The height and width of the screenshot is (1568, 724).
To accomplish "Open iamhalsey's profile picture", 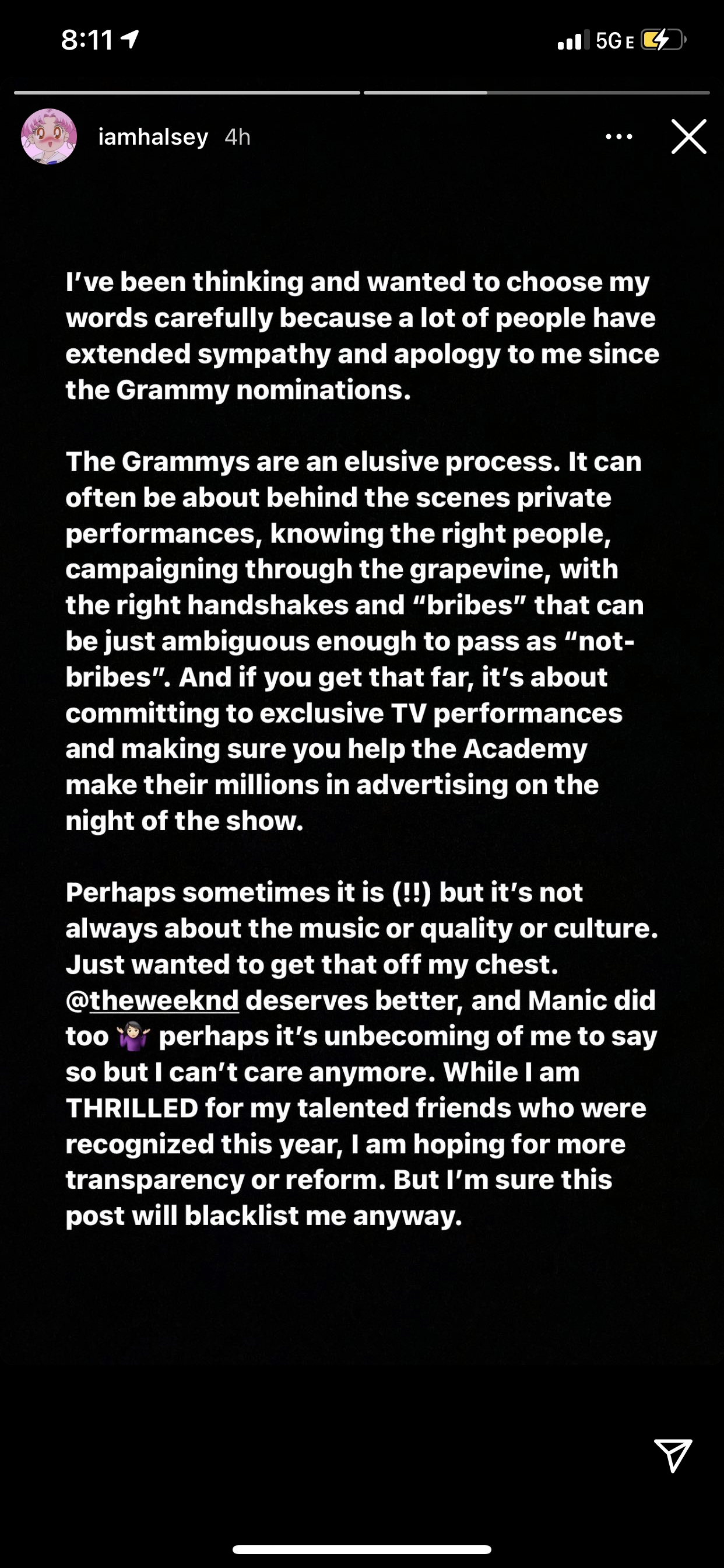I will point(50,136).
